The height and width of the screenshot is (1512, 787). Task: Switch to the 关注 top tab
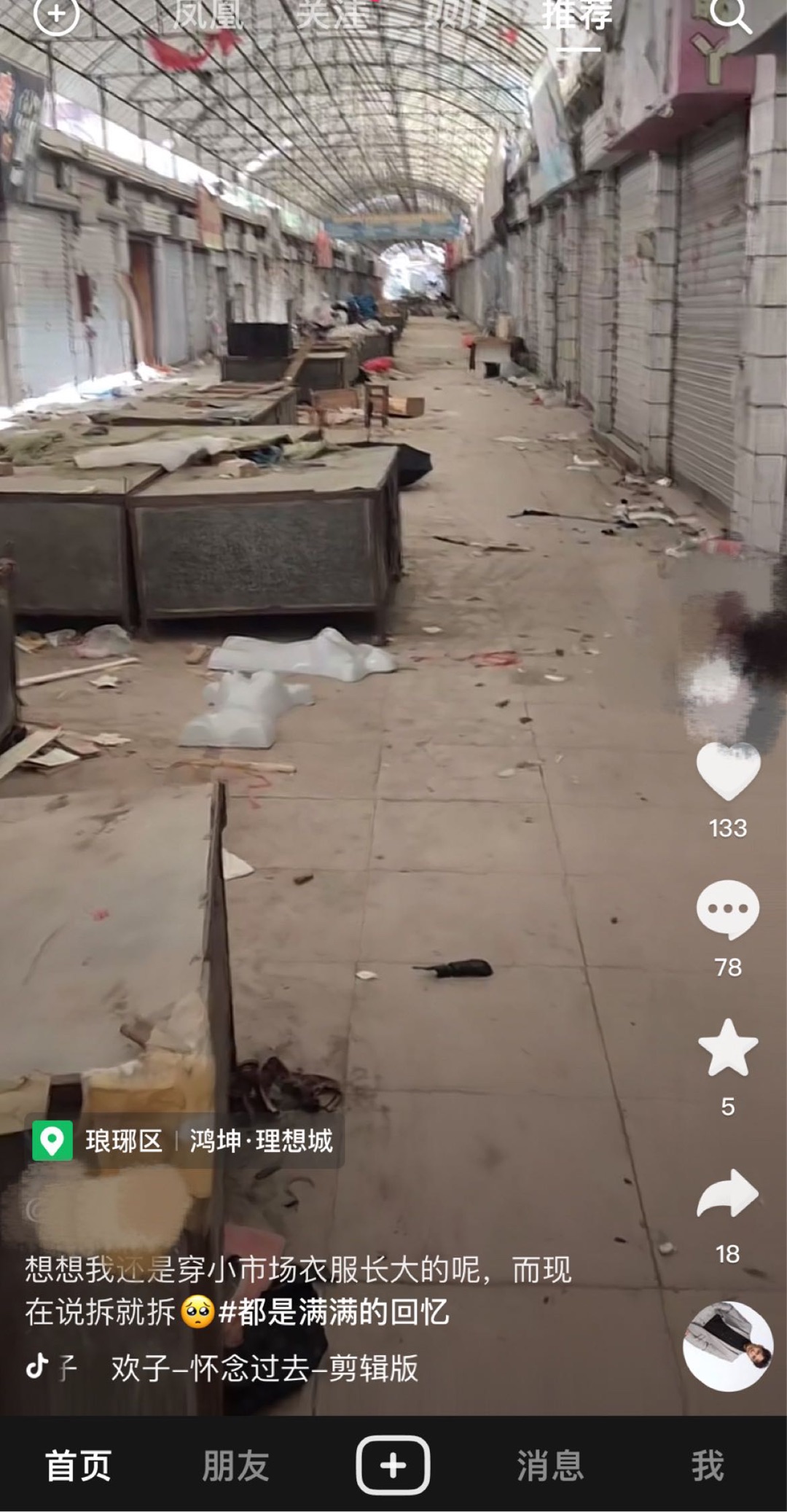click(x=332, y=15)
